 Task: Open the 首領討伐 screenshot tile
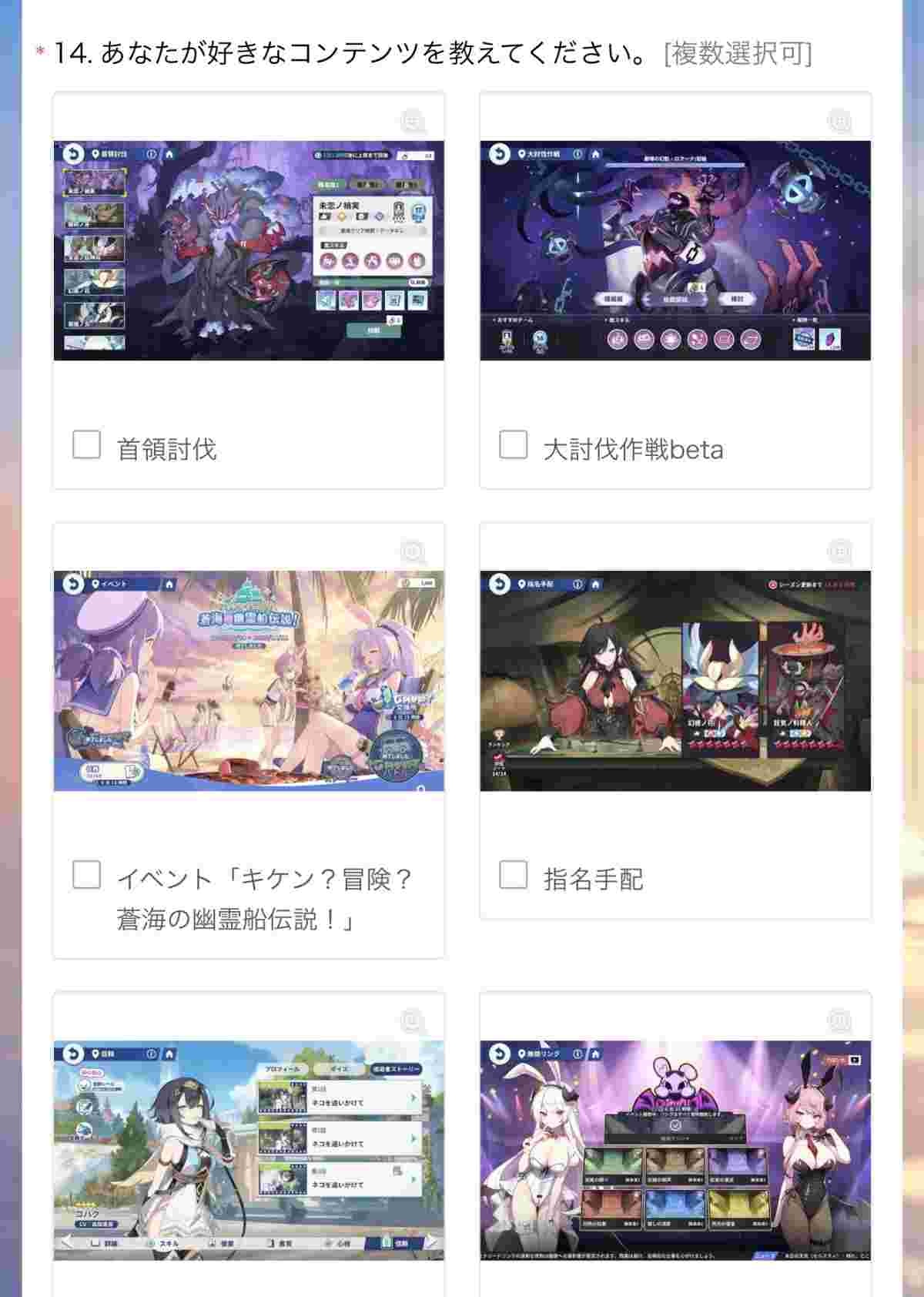[249, 250]
